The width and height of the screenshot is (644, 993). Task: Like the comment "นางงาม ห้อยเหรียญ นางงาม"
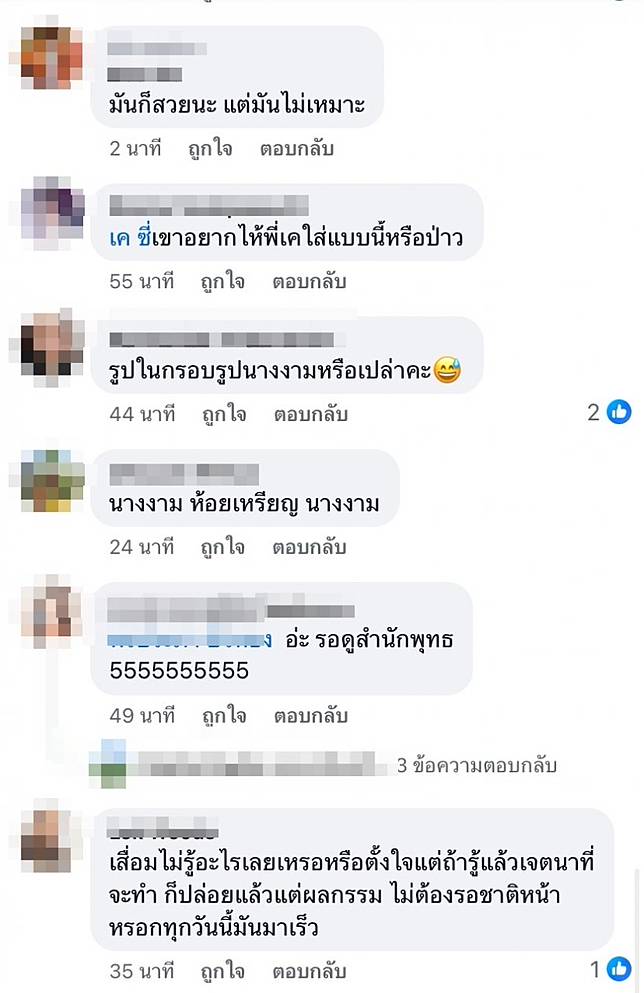point(222,546)
